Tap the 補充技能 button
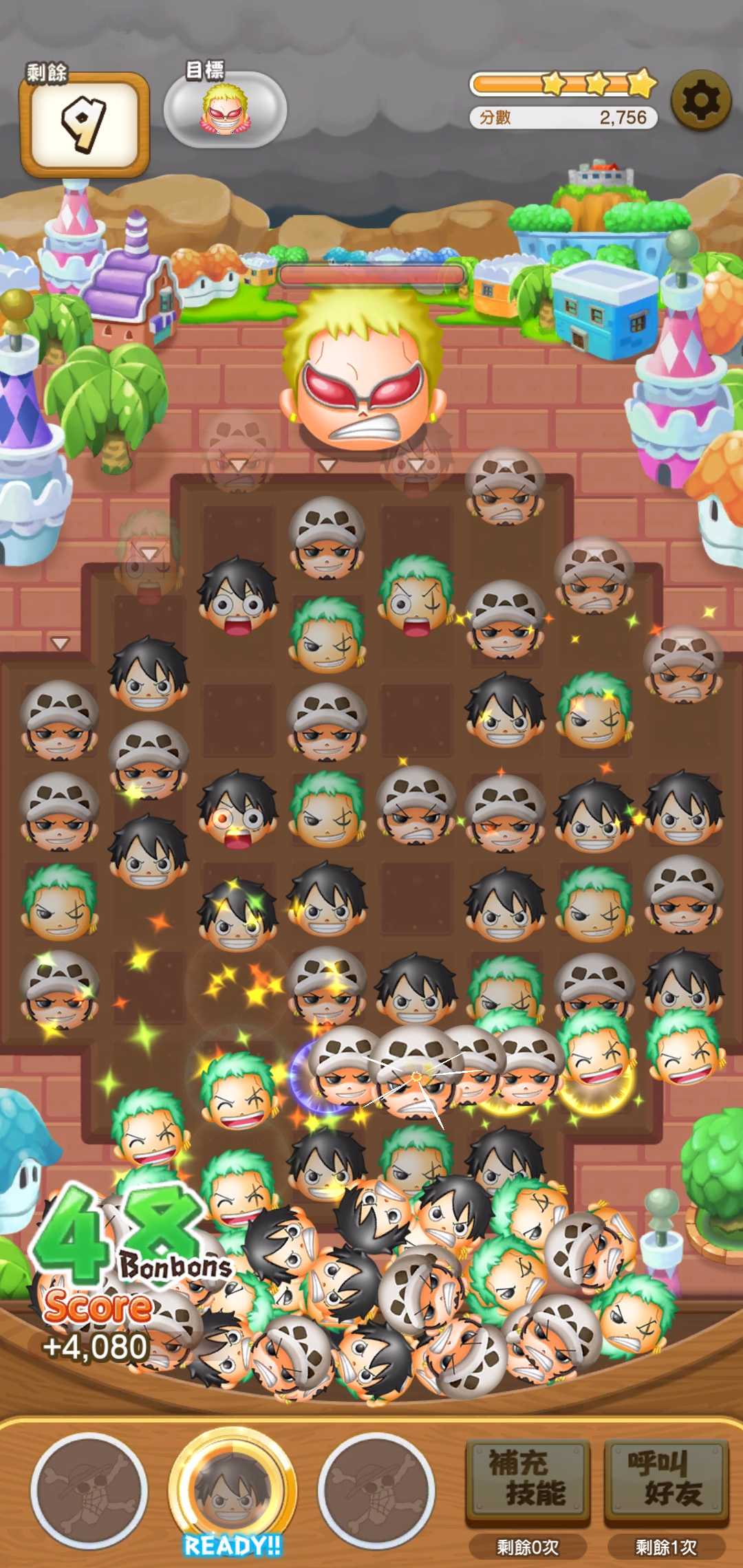 (x=528, y=1479)
